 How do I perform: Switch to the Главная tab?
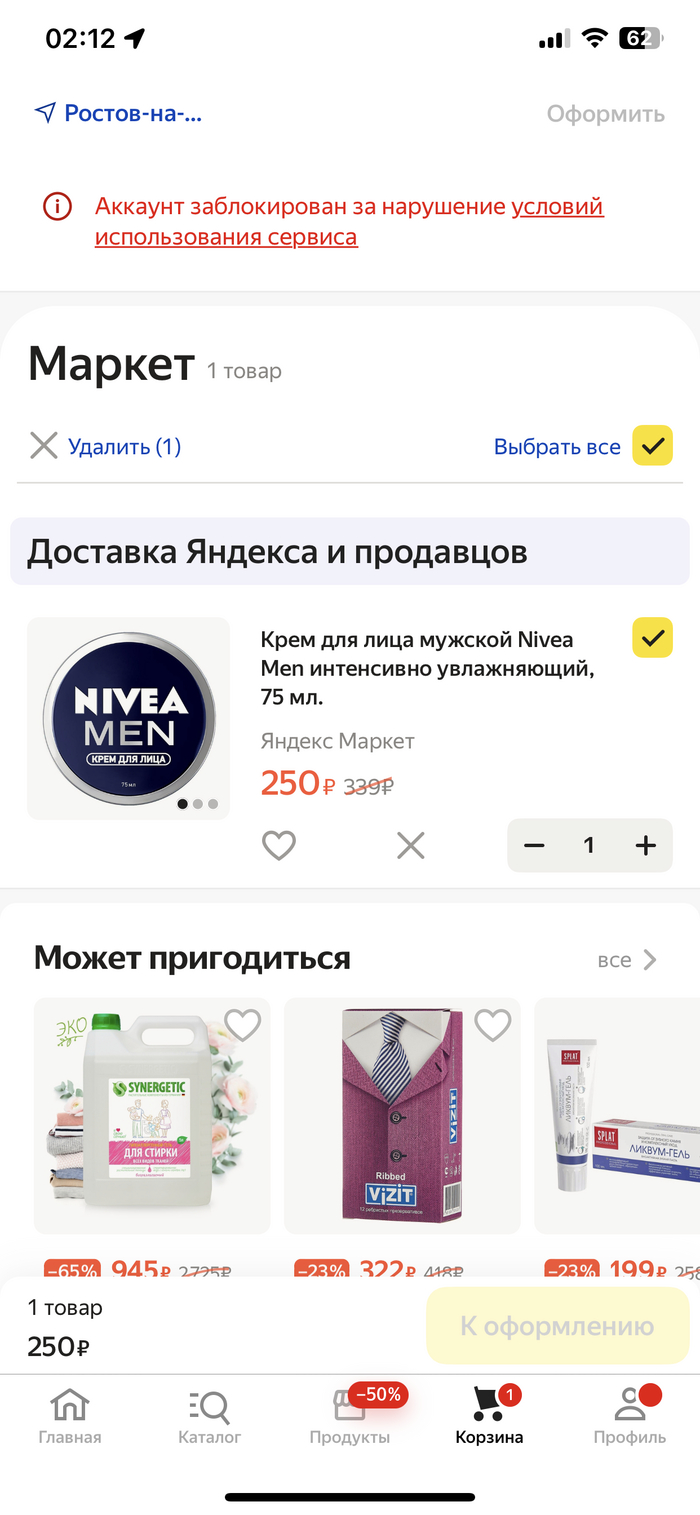coord(70,1417)
